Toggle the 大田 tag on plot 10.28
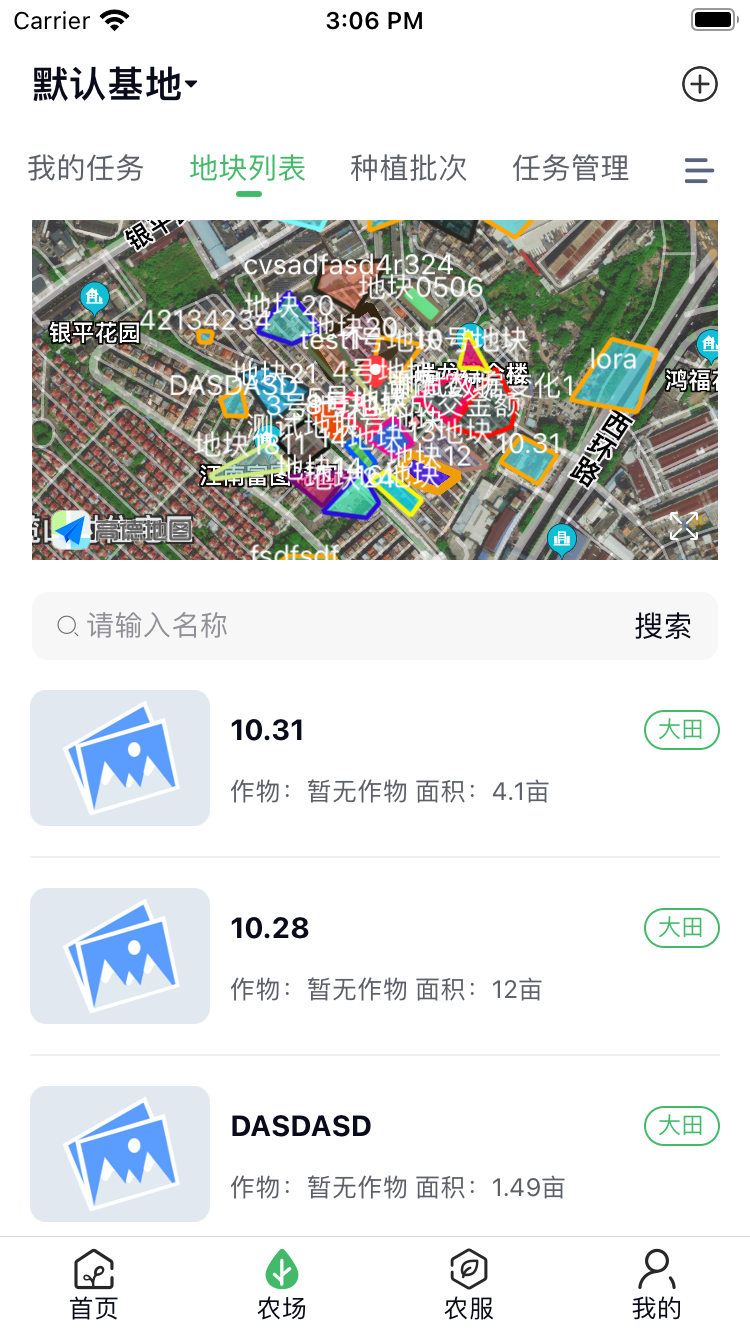This screenshot has width=750, height=1334. coord(681,928)
